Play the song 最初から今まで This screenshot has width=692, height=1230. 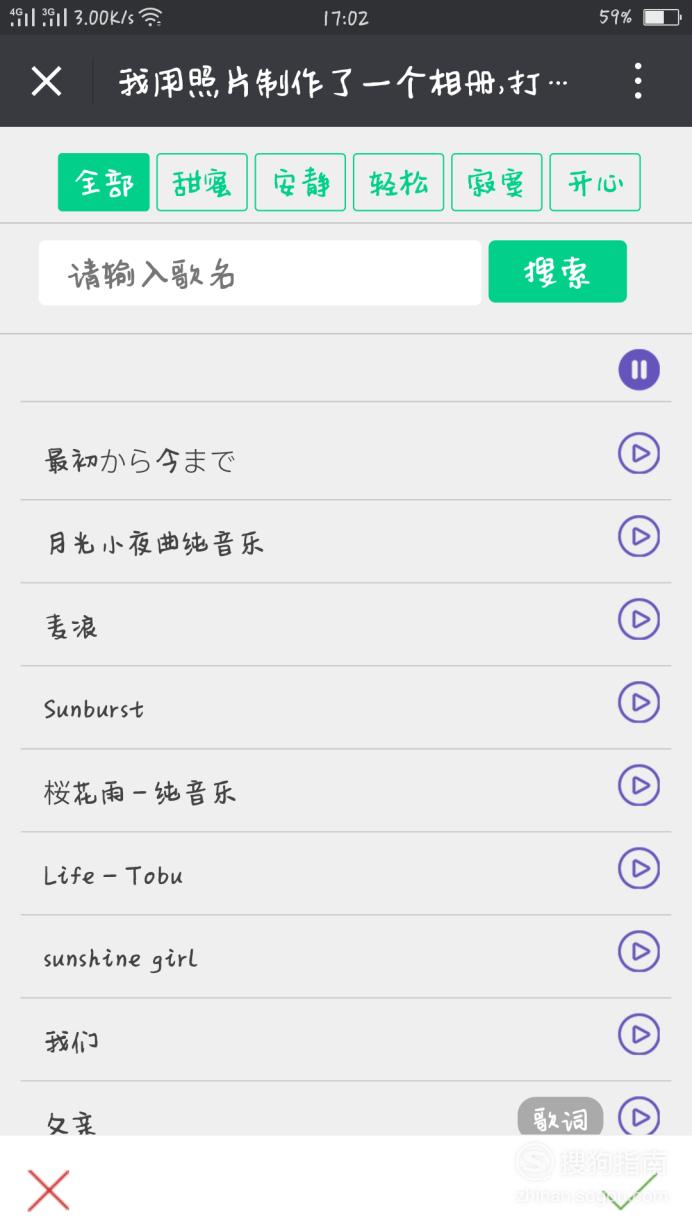click(639, 453)
